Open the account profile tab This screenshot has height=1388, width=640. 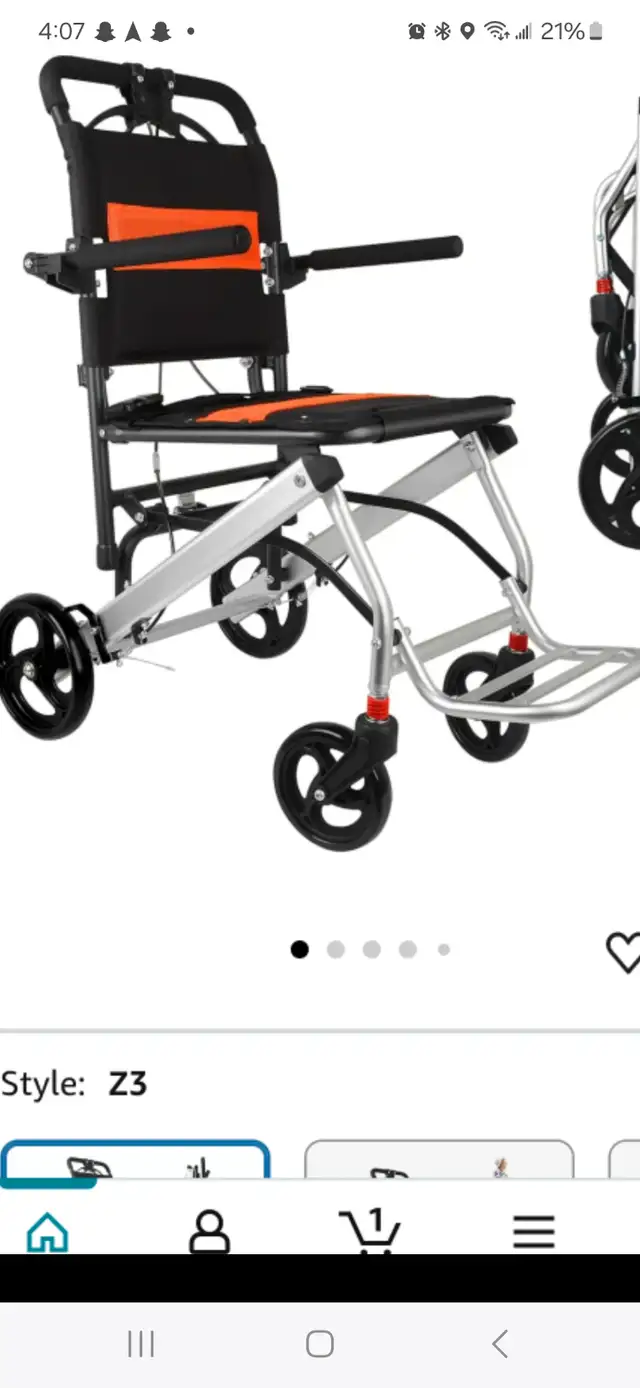(209, 1231)
